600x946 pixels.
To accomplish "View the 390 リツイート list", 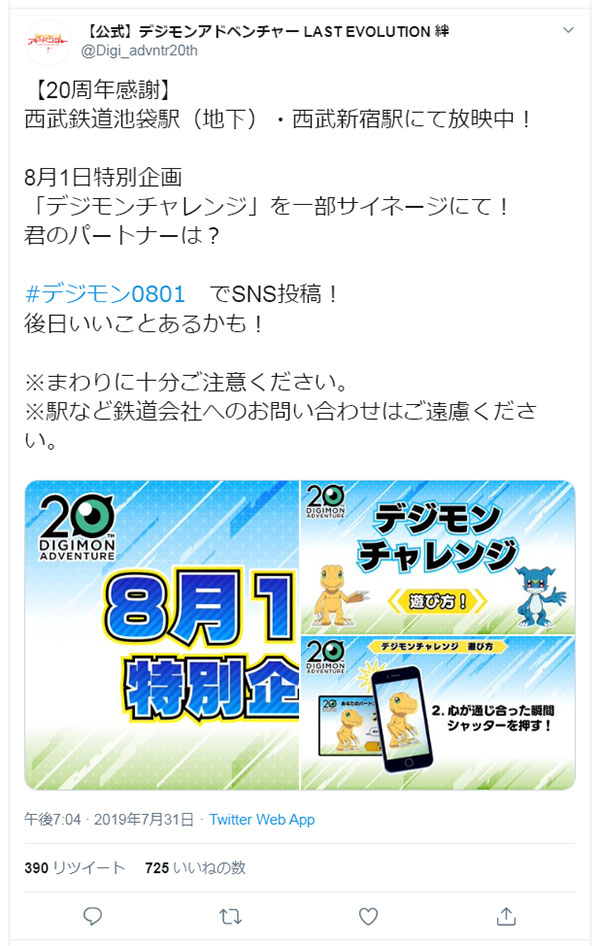I will tap(74, 867).
